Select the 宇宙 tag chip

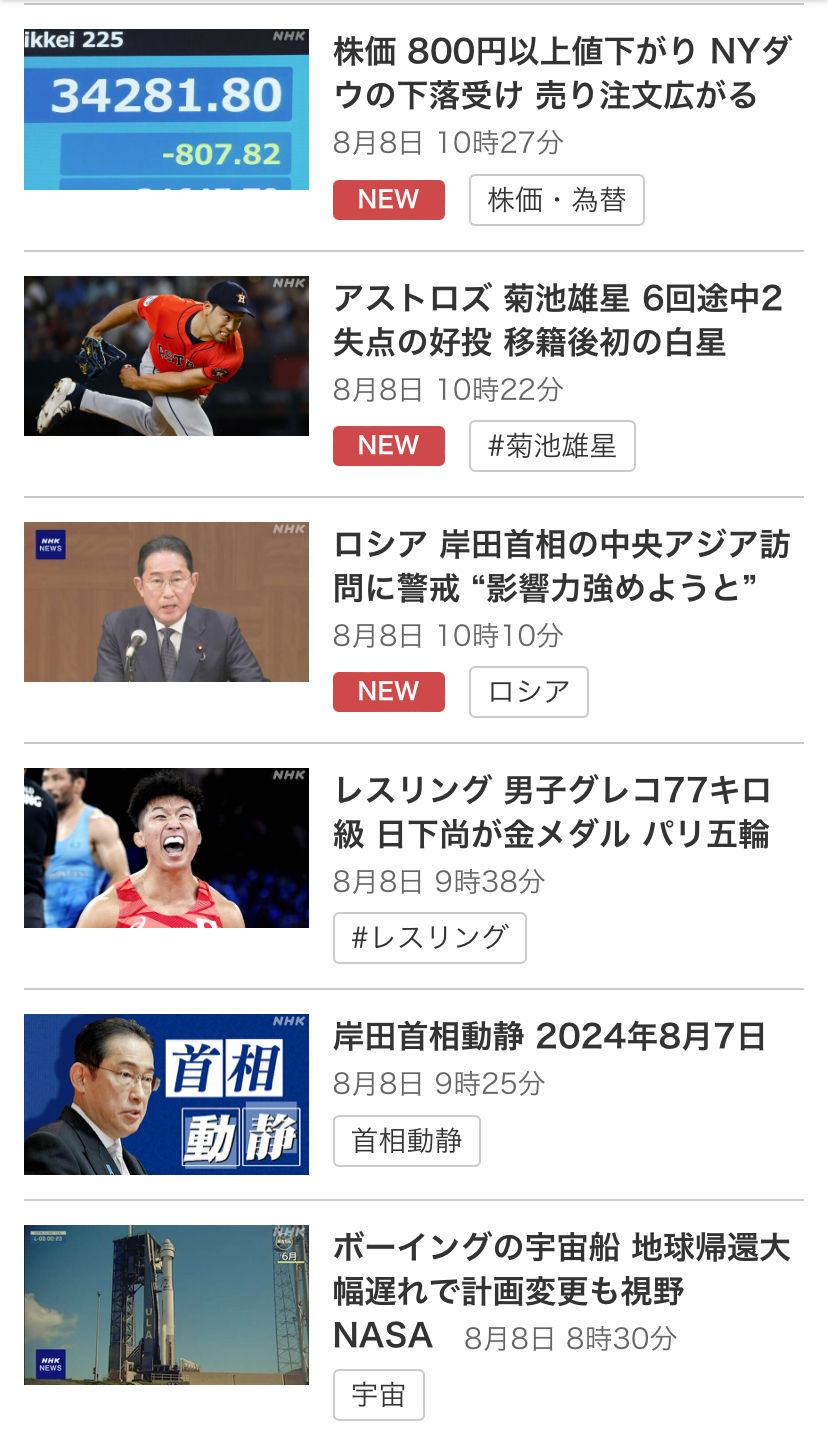(x=378, y=1395)
